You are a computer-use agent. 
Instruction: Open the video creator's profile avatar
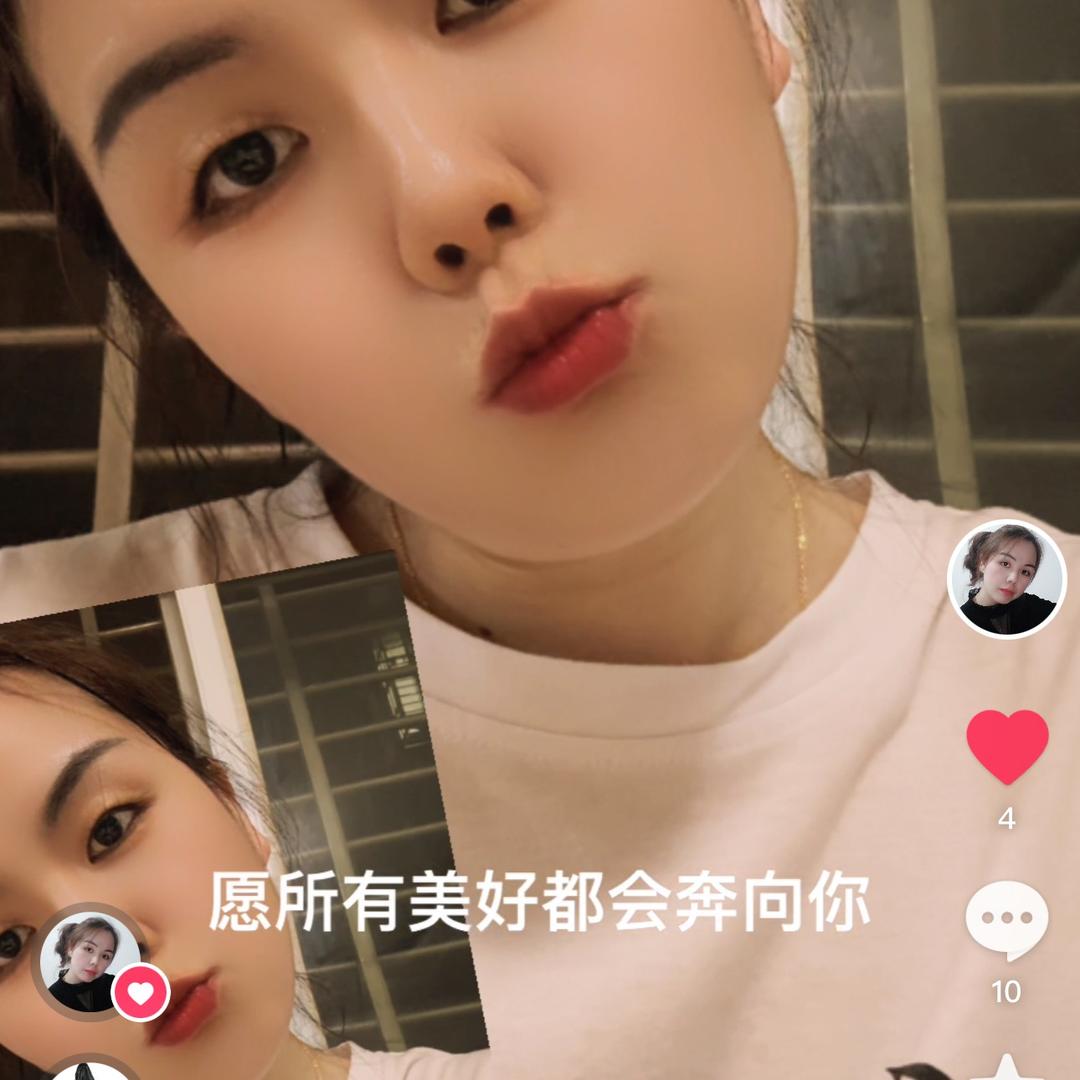tap(1006, 579)
